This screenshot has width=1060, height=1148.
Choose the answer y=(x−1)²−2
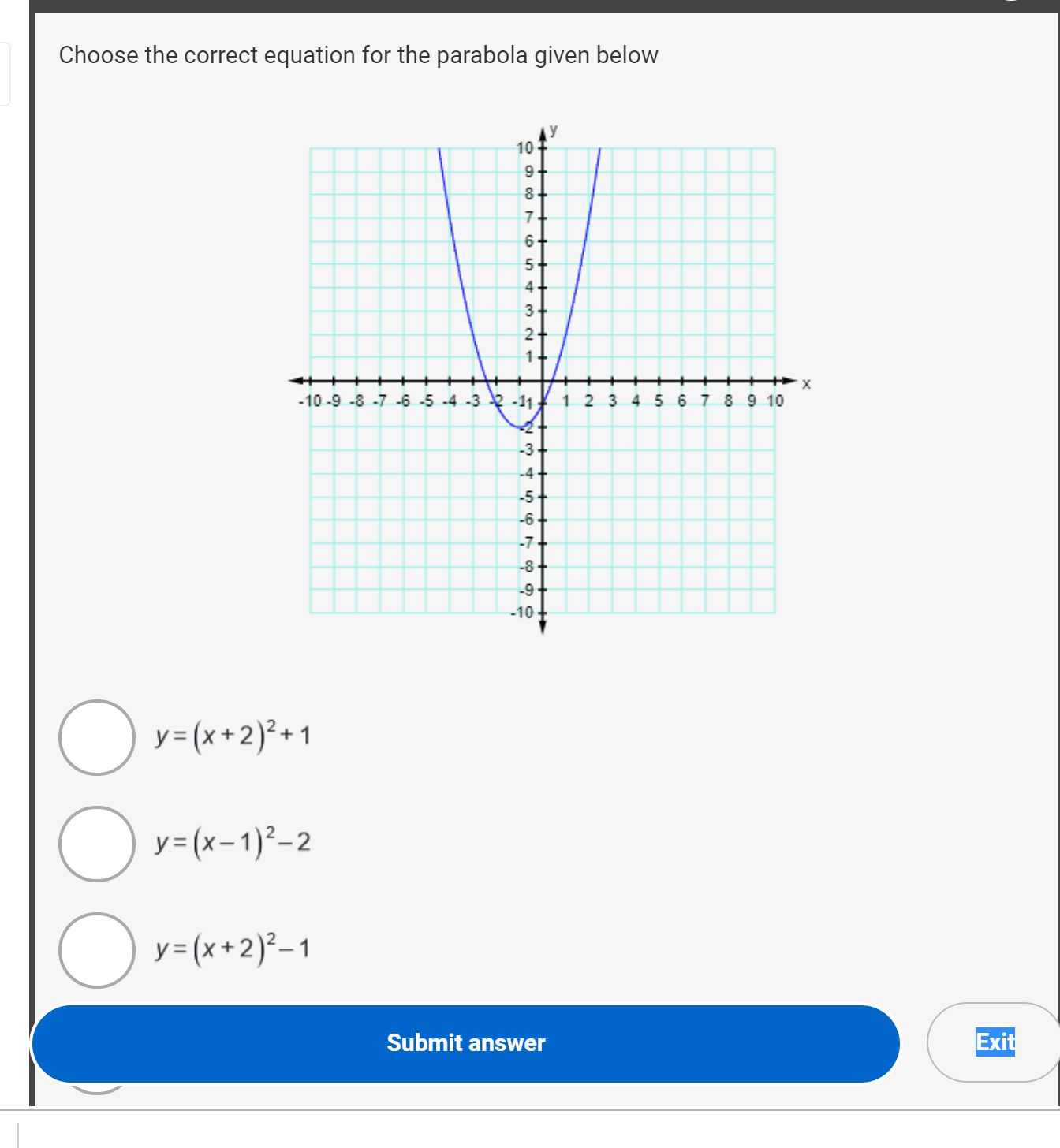97,844
